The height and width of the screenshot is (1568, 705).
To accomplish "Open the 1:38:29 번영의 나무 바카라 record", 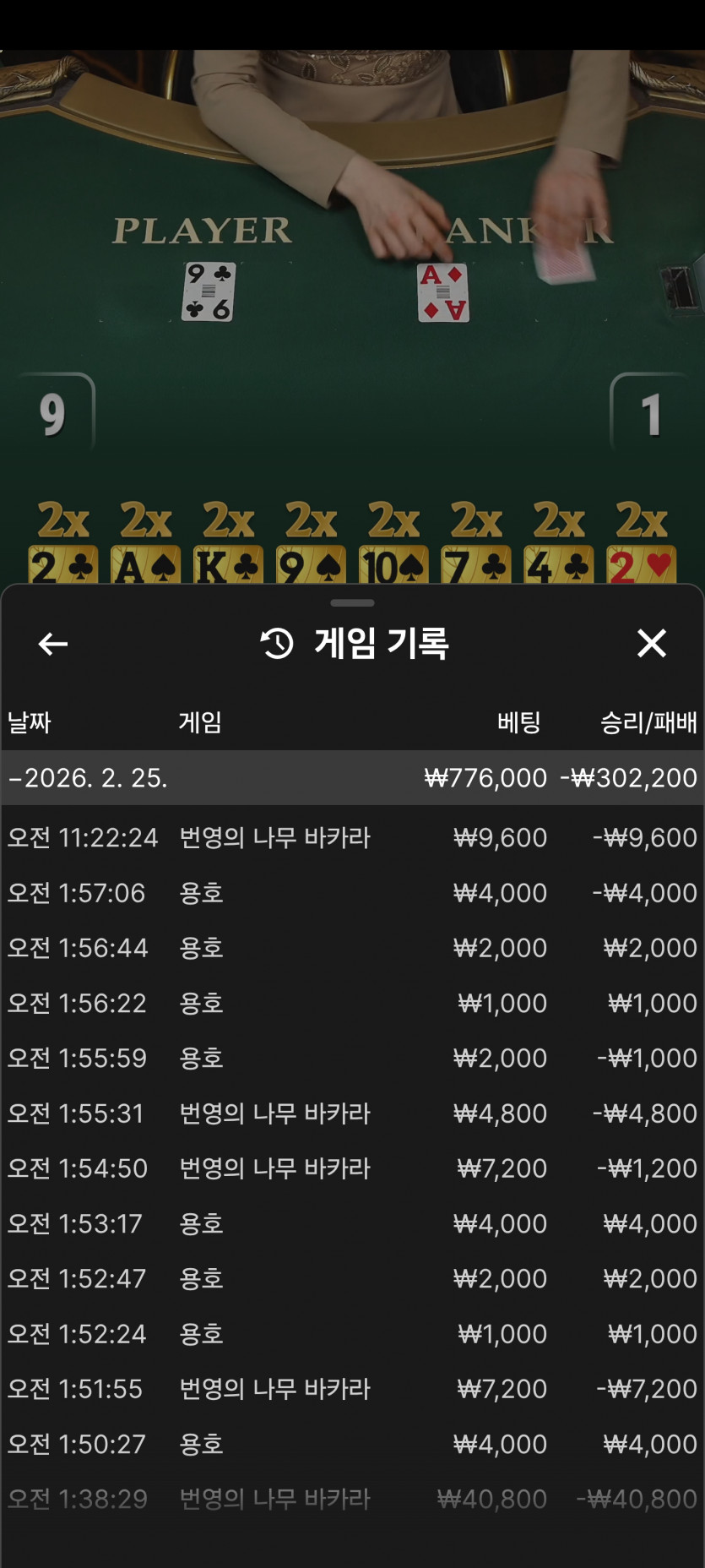I will [352, 1499].
